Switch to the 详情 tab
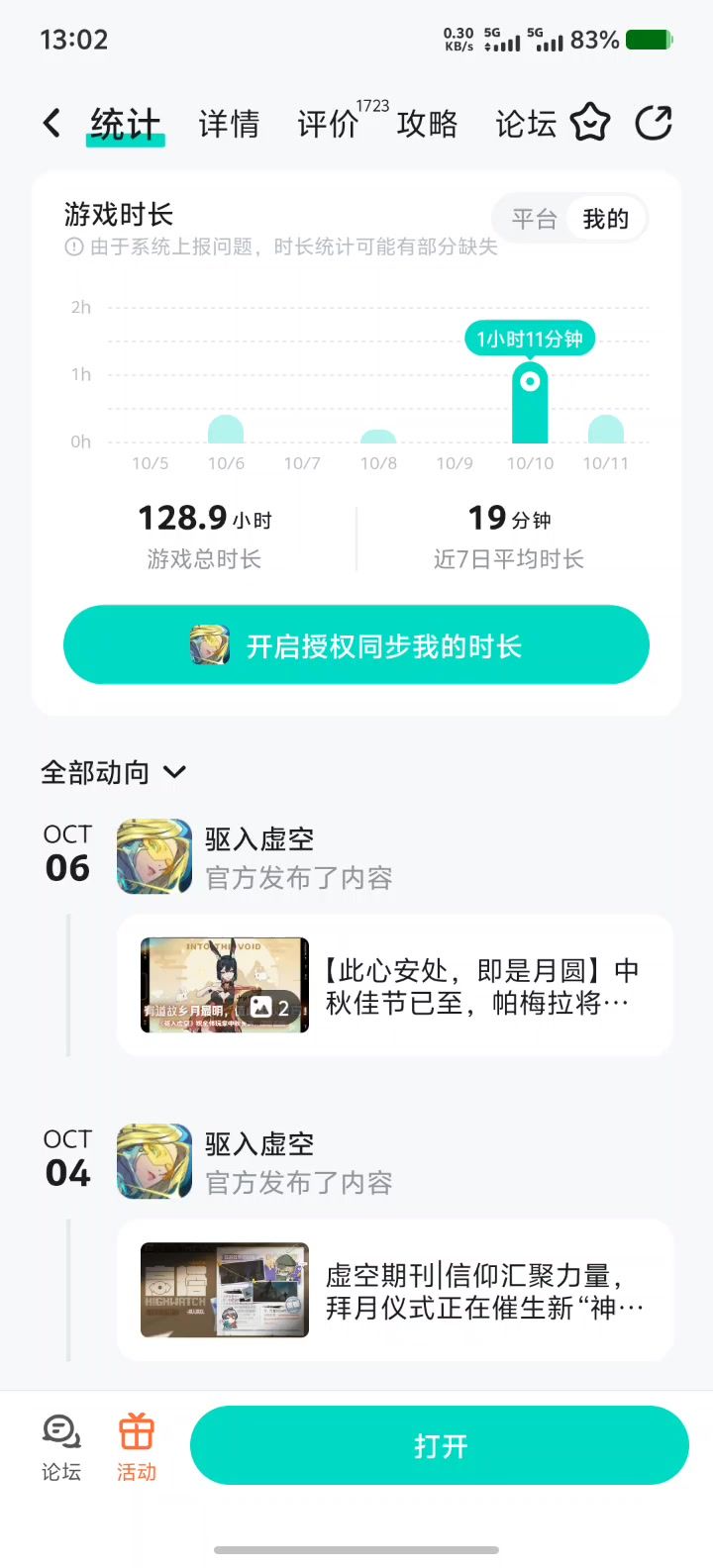713x1568 pixels. [x=229, y=124]
